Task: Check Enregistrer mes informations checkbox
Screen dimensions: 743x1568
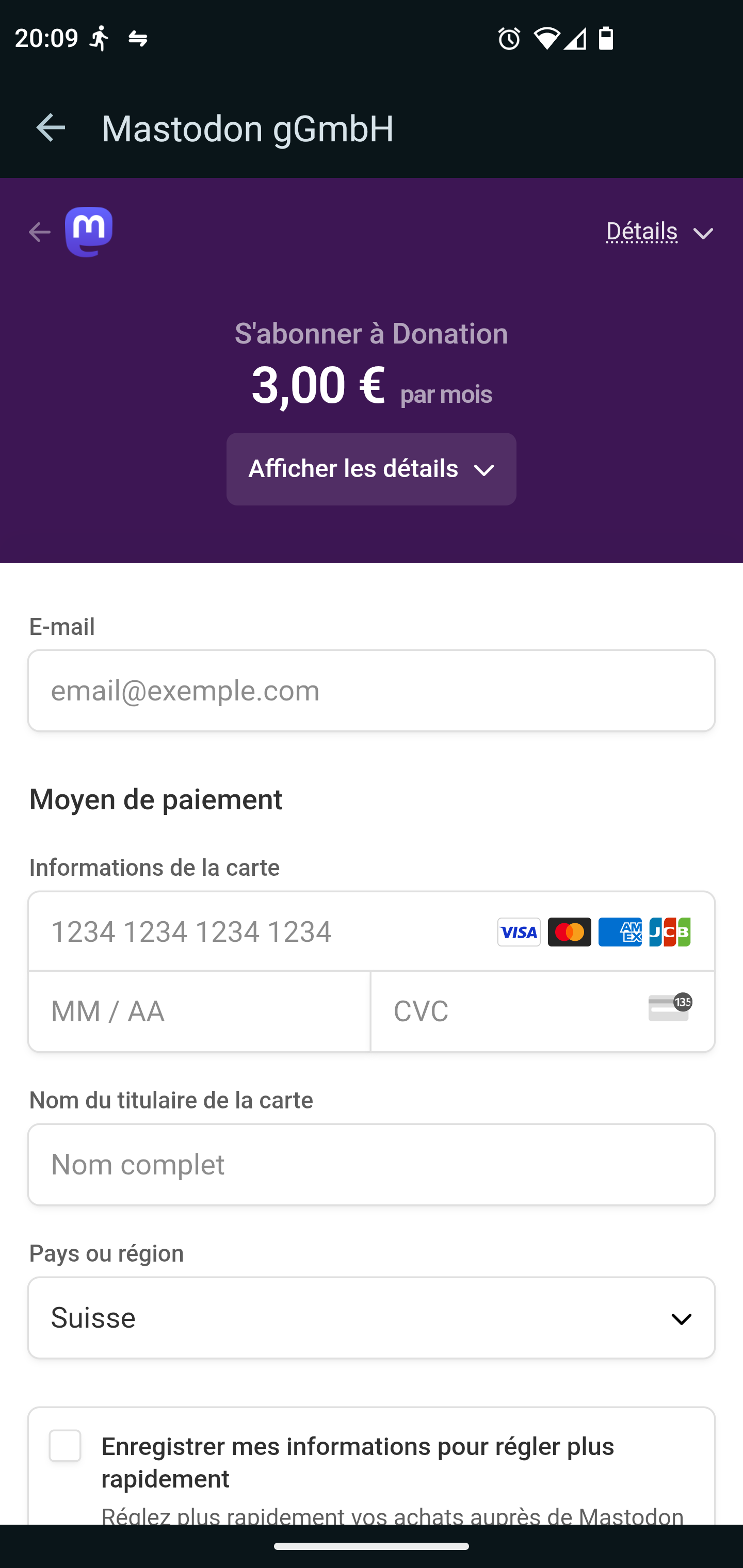Action: pos(65,1446)
